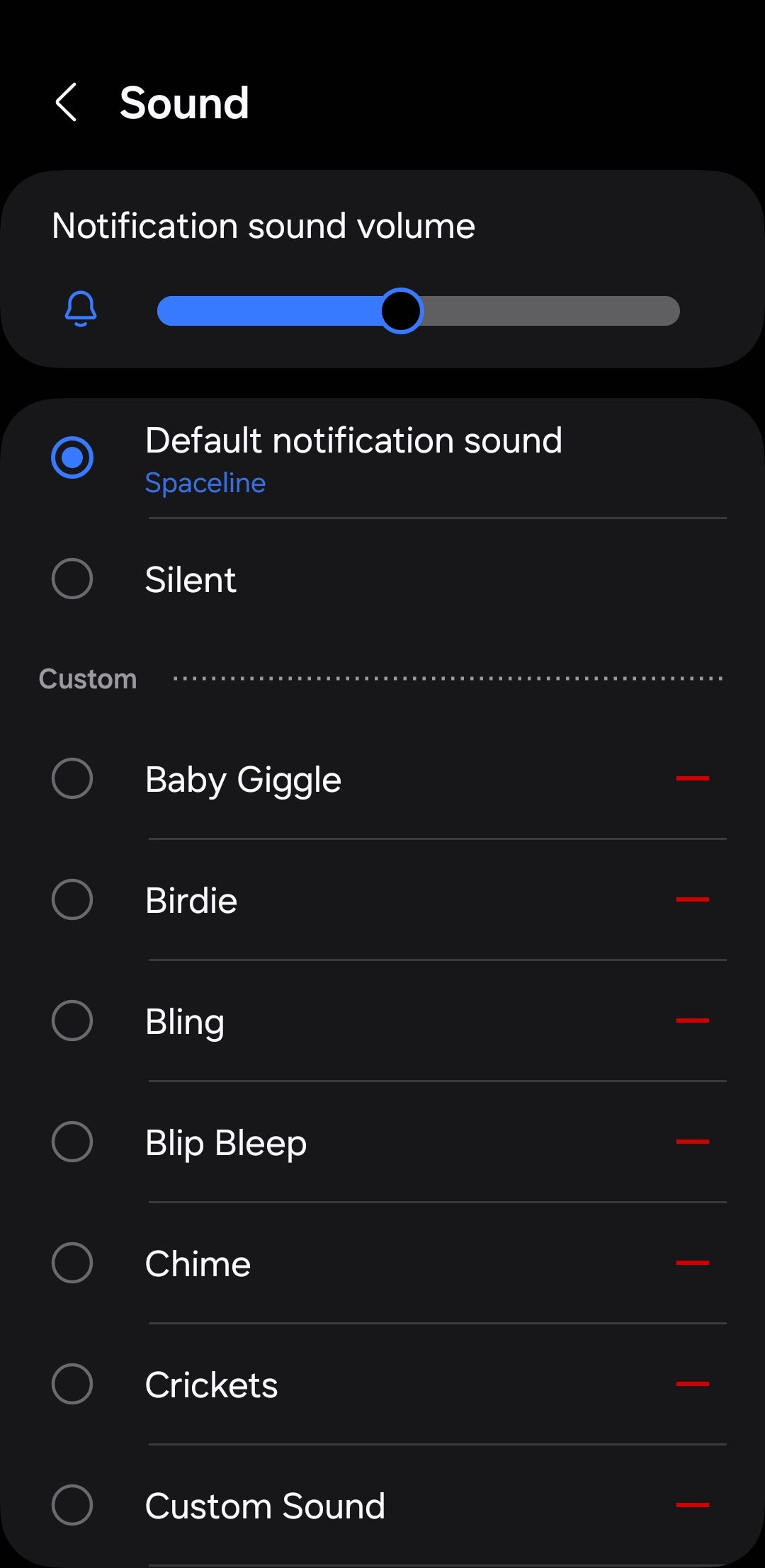
Task: Choose the Birdie sound
Action: (72, 899)
